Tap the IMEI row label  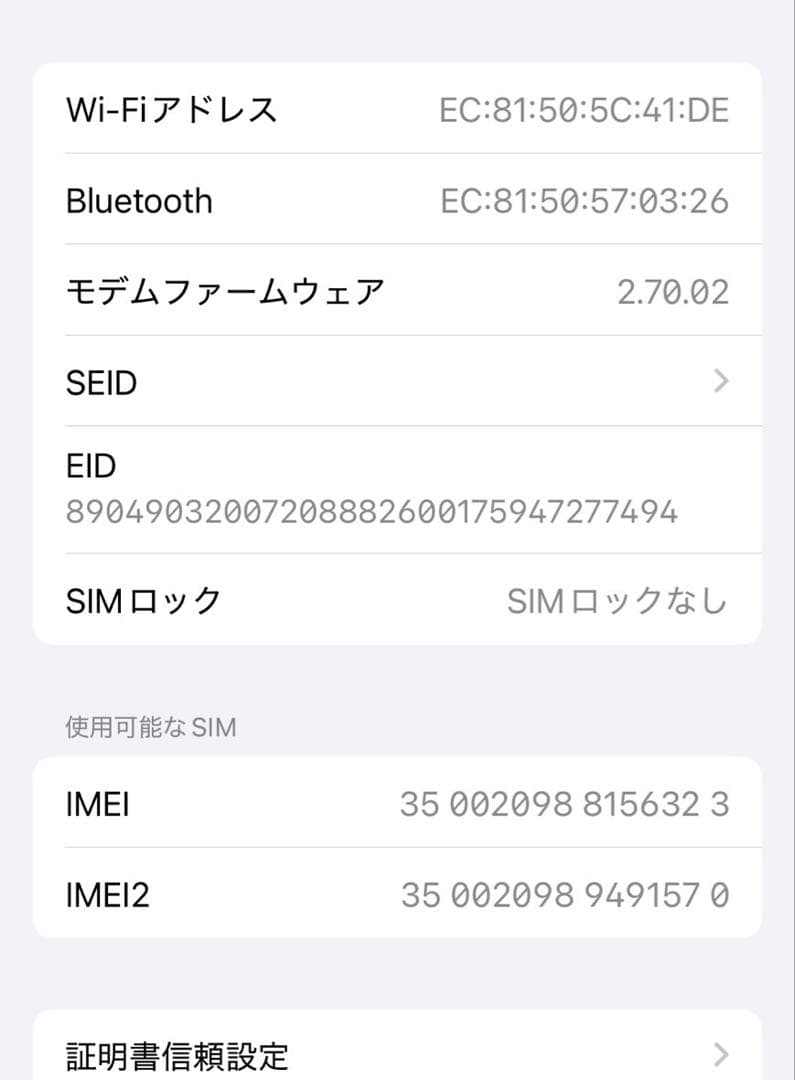[x=98, y=804]
